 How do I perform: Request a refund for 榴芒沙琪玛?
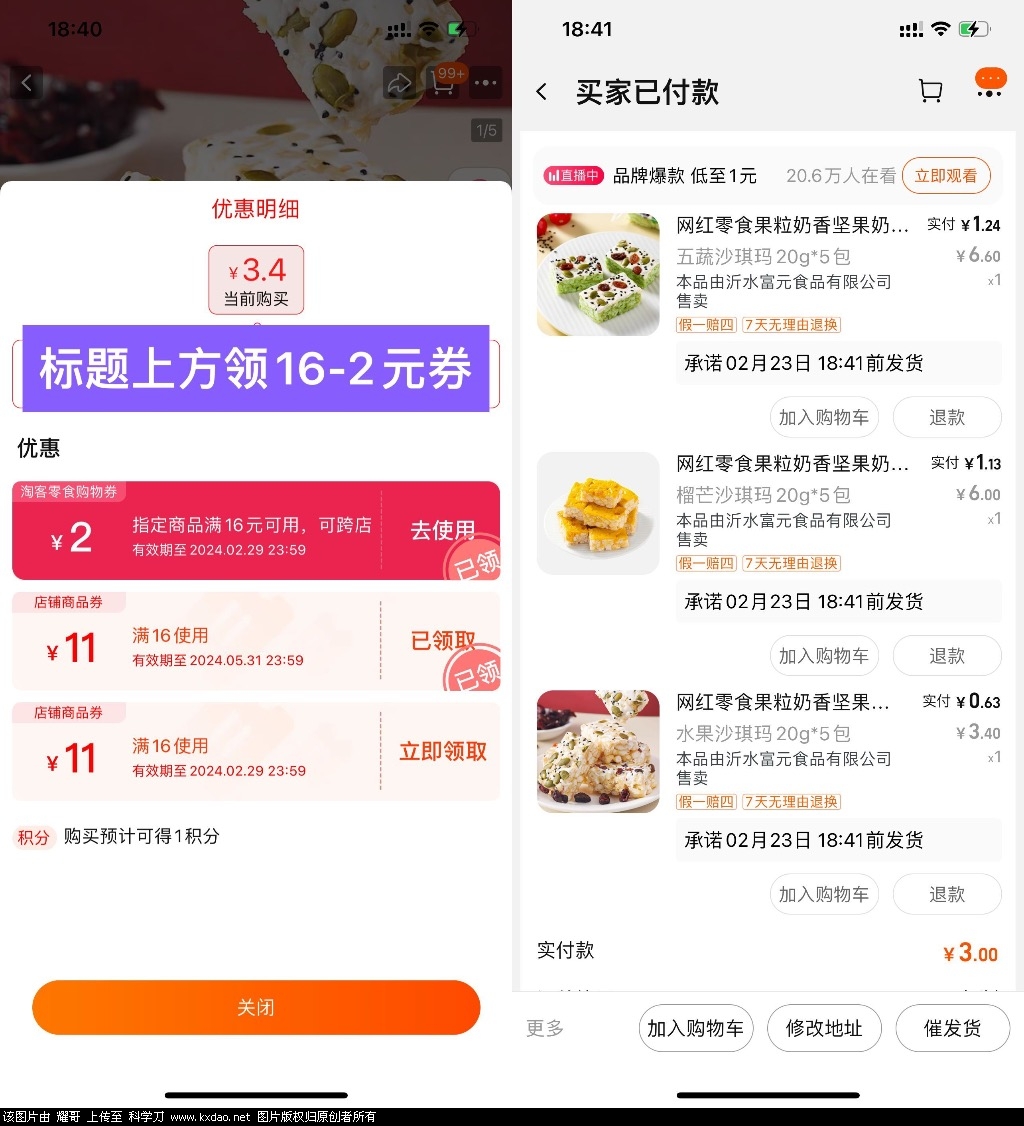[946, 656]
